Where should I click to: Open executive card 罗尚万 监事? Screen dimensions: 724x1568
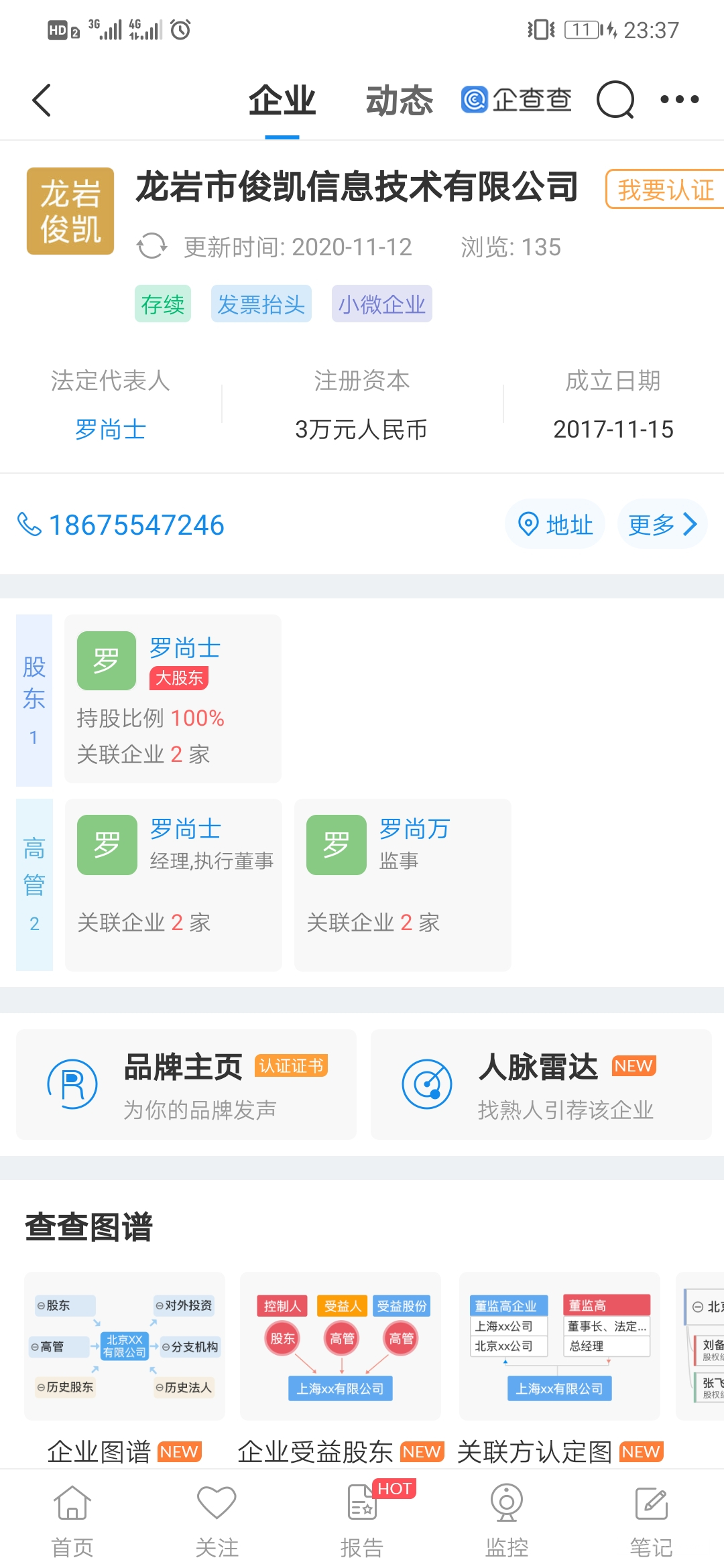(x=402, y=885)
